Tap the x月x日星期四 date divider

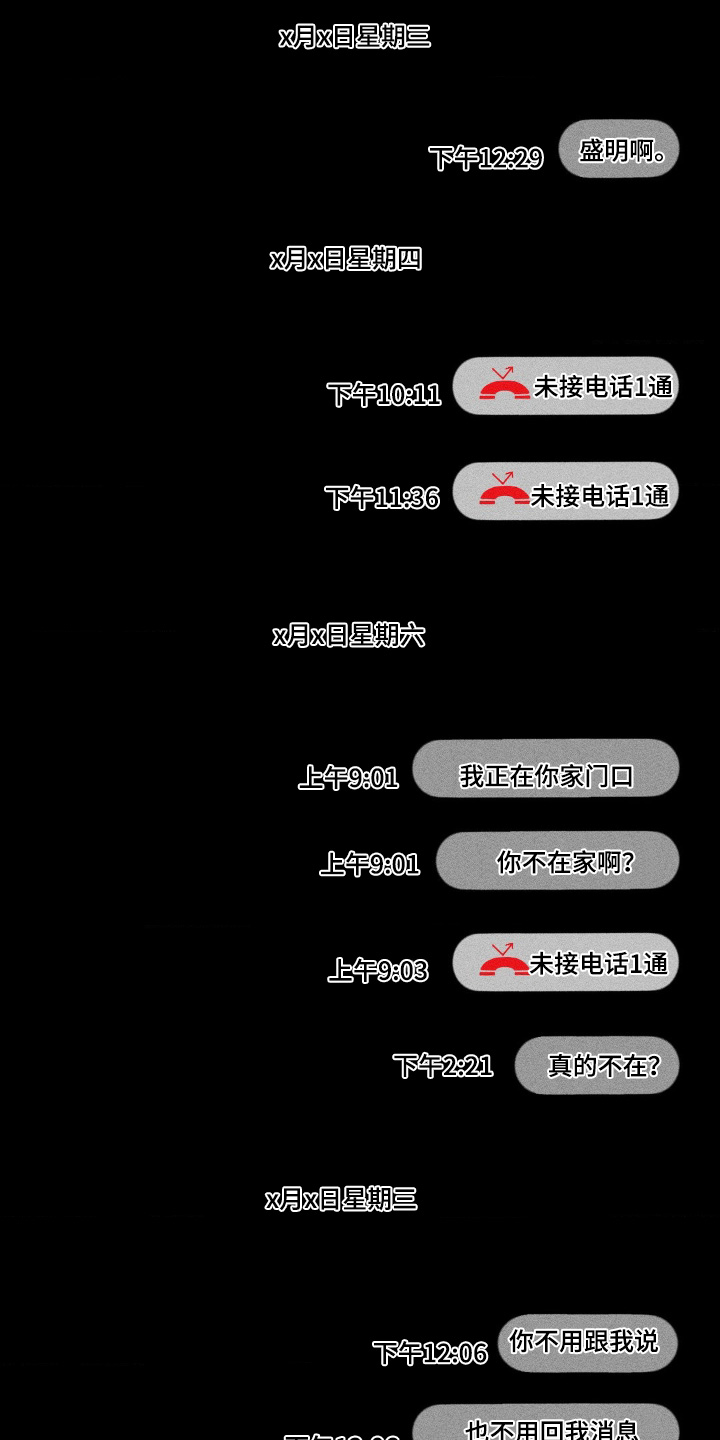[x=349, y=261]
